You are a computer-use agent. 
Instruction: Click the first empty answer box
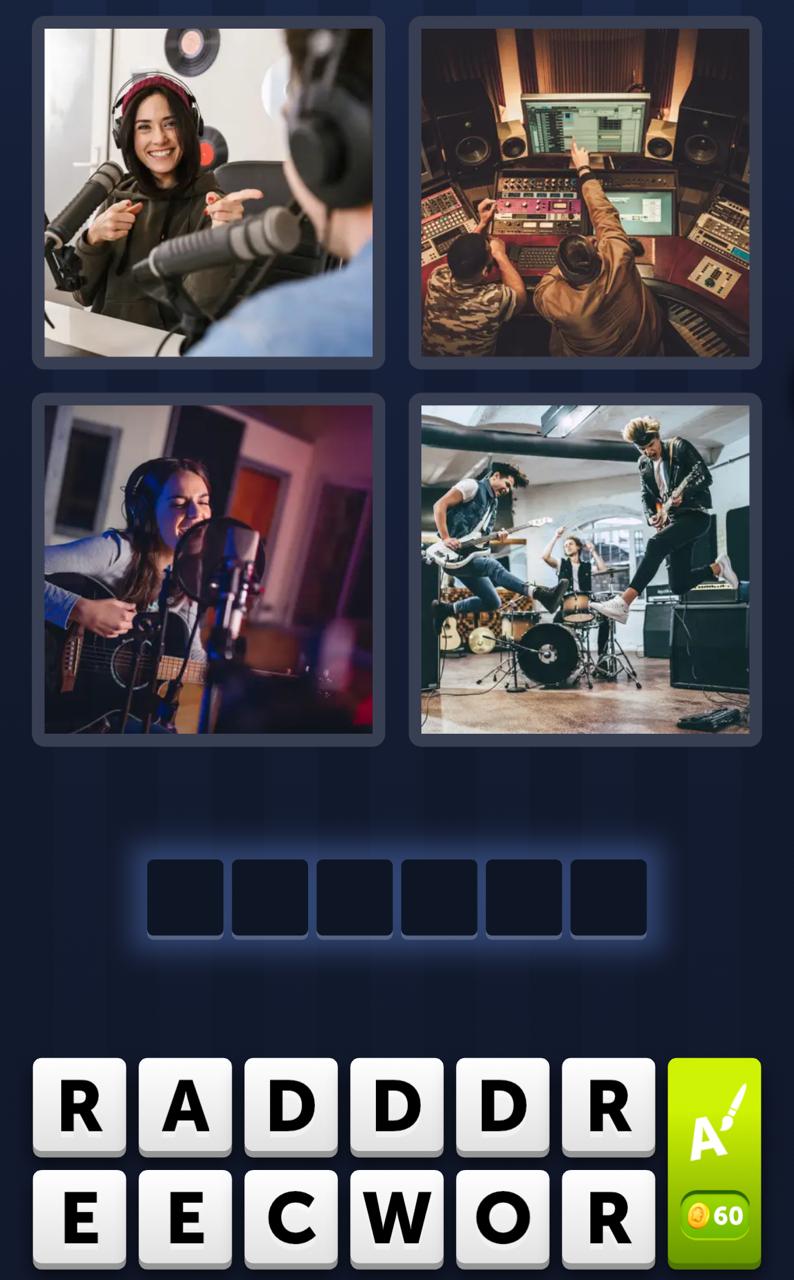tap(185, 897)
